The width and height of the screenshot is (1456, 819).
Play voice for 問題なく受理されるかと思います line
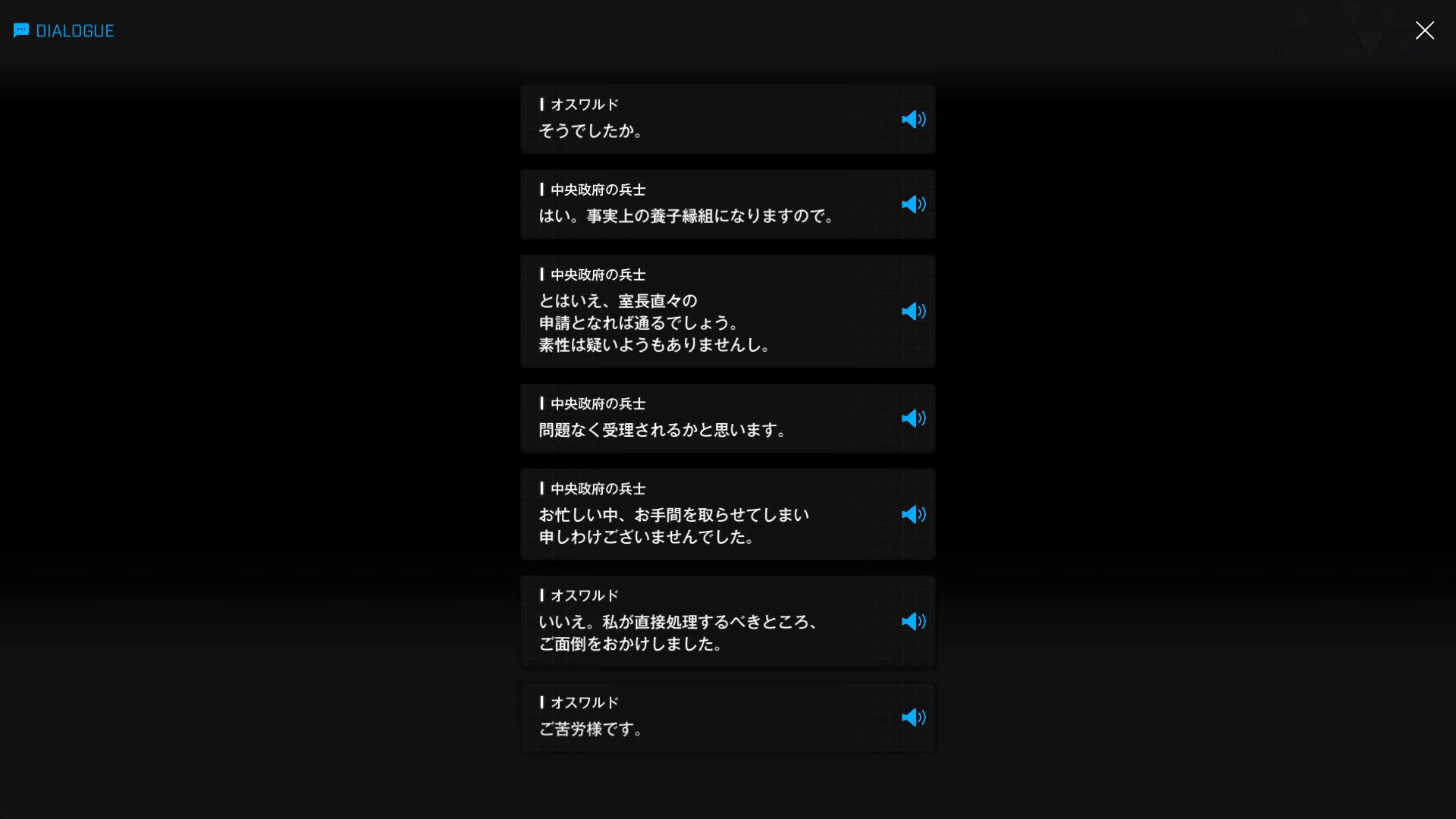coord(913,418)
